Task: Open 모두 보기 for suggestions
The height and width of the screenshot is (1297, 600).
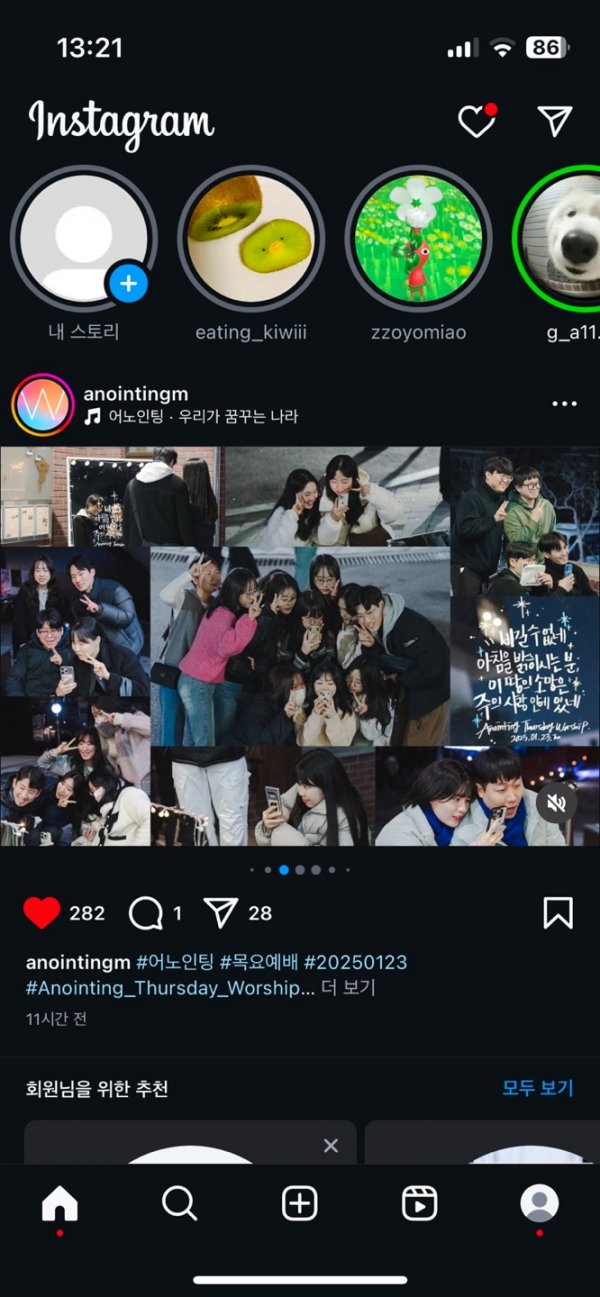Action: tap(537, 1088)
